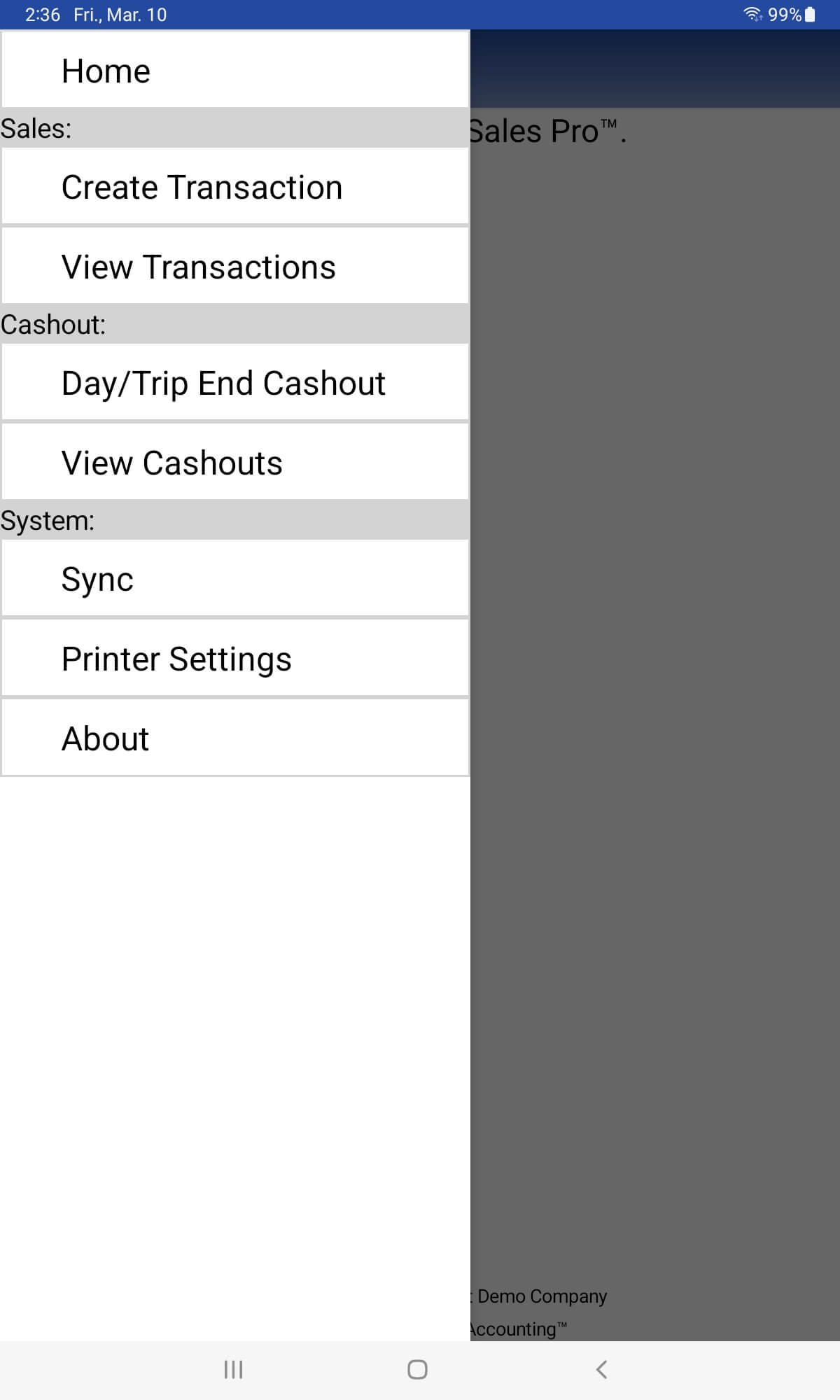Trigger a Sync from the System section
Screen dimensions: 840x1400
point(234,579)
